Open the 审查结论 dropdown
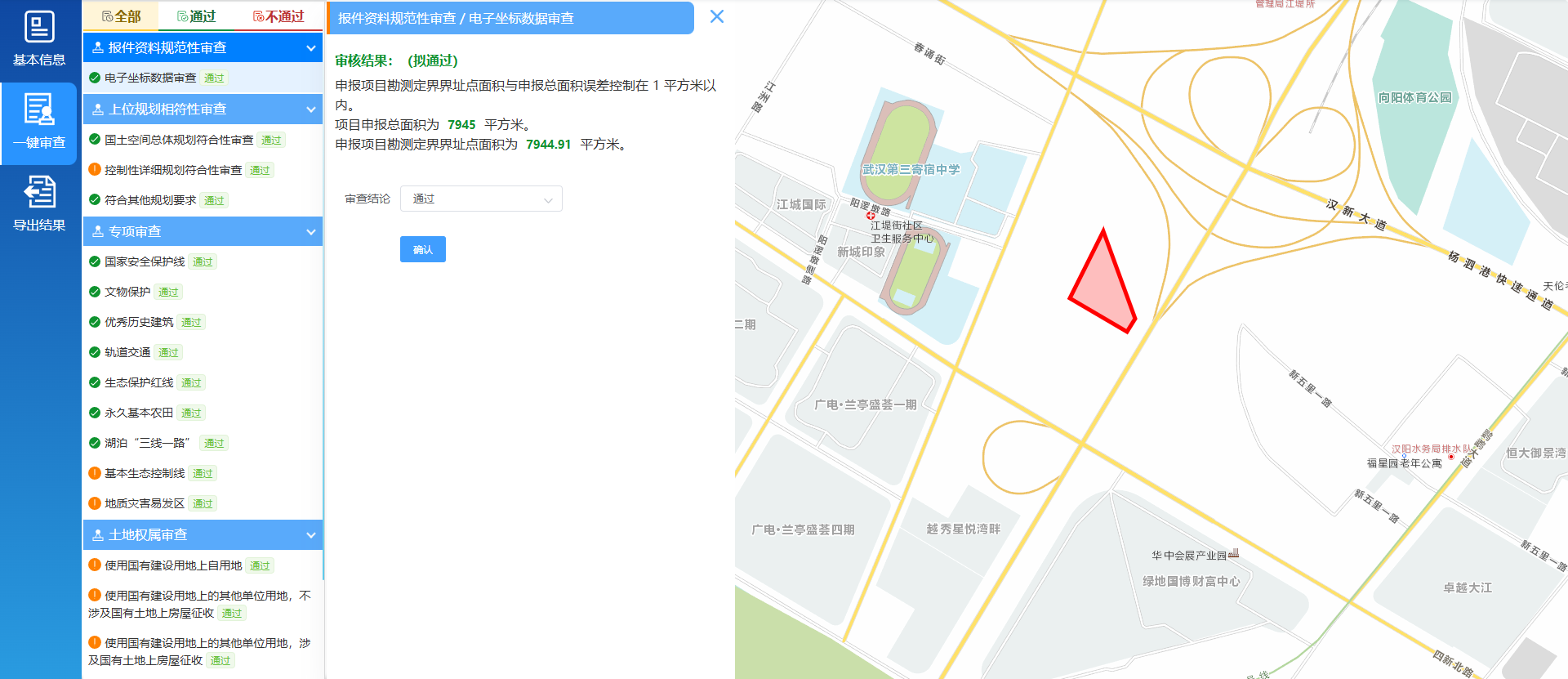The width and height of the screenshot is (1568, 679). coord(481,199)
